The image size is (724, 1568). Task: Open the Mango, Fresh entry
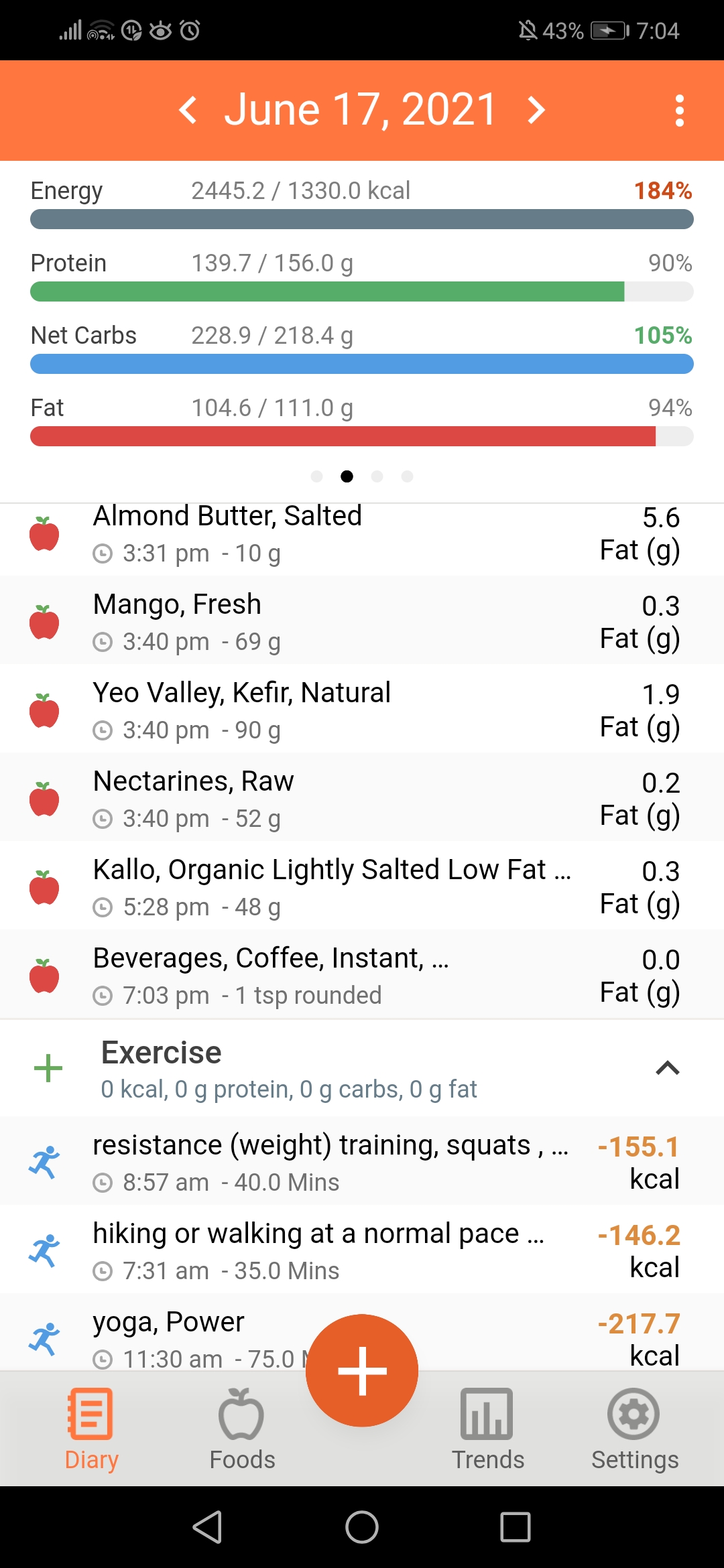point(362,620)
